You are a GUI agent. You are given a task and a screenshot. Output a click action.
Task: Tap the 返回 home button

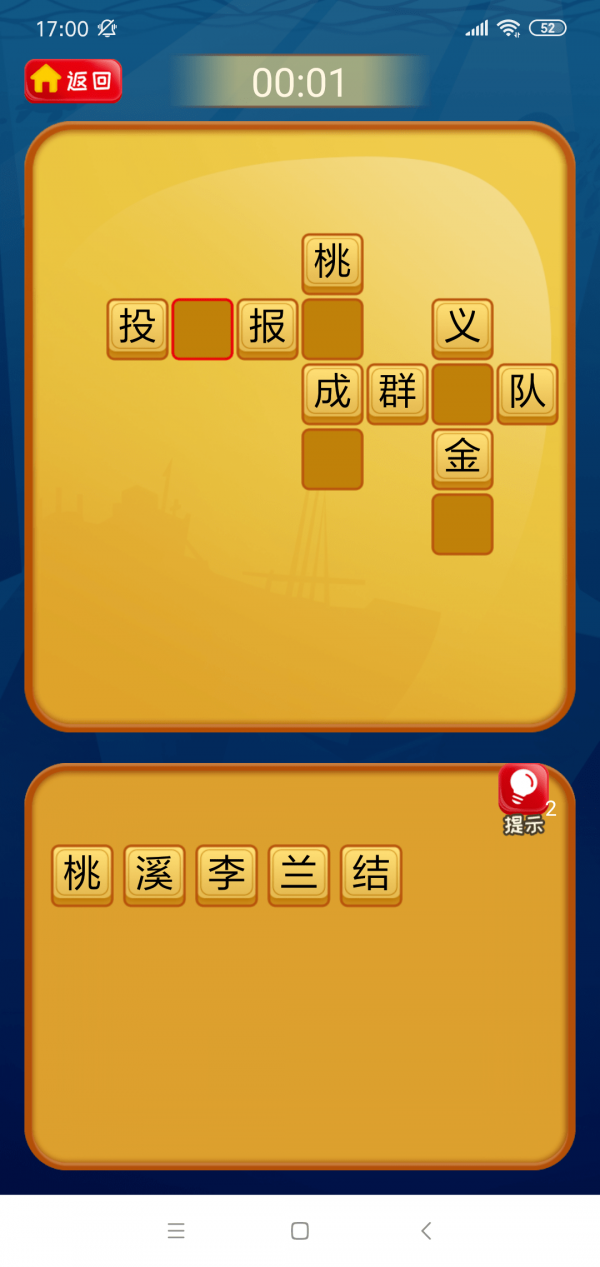(x=73, y=81)
